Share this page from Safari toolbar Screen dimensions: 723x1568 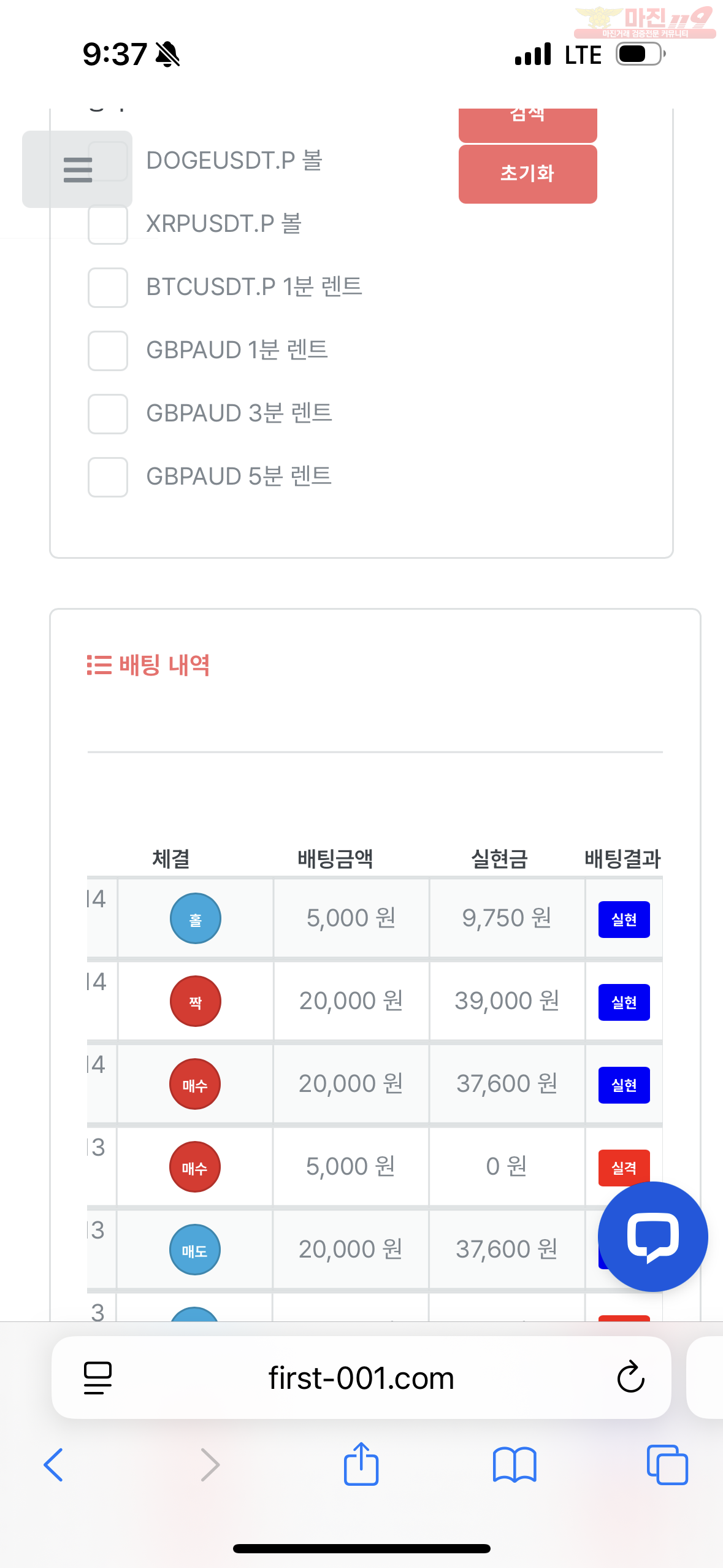pos(361,1463)
